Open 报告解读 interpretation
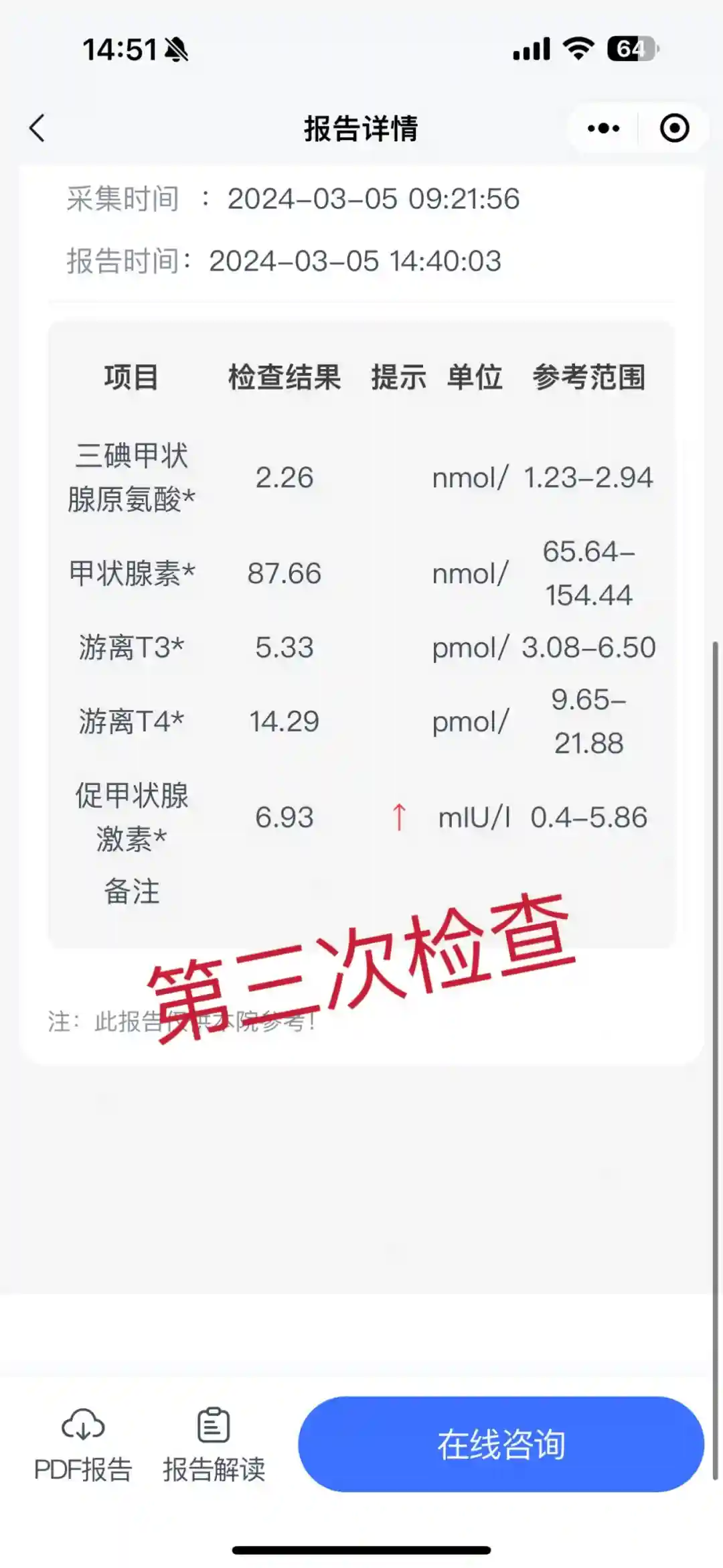The width and height of the screenshot is (723, 1568). click(214, 1443)
